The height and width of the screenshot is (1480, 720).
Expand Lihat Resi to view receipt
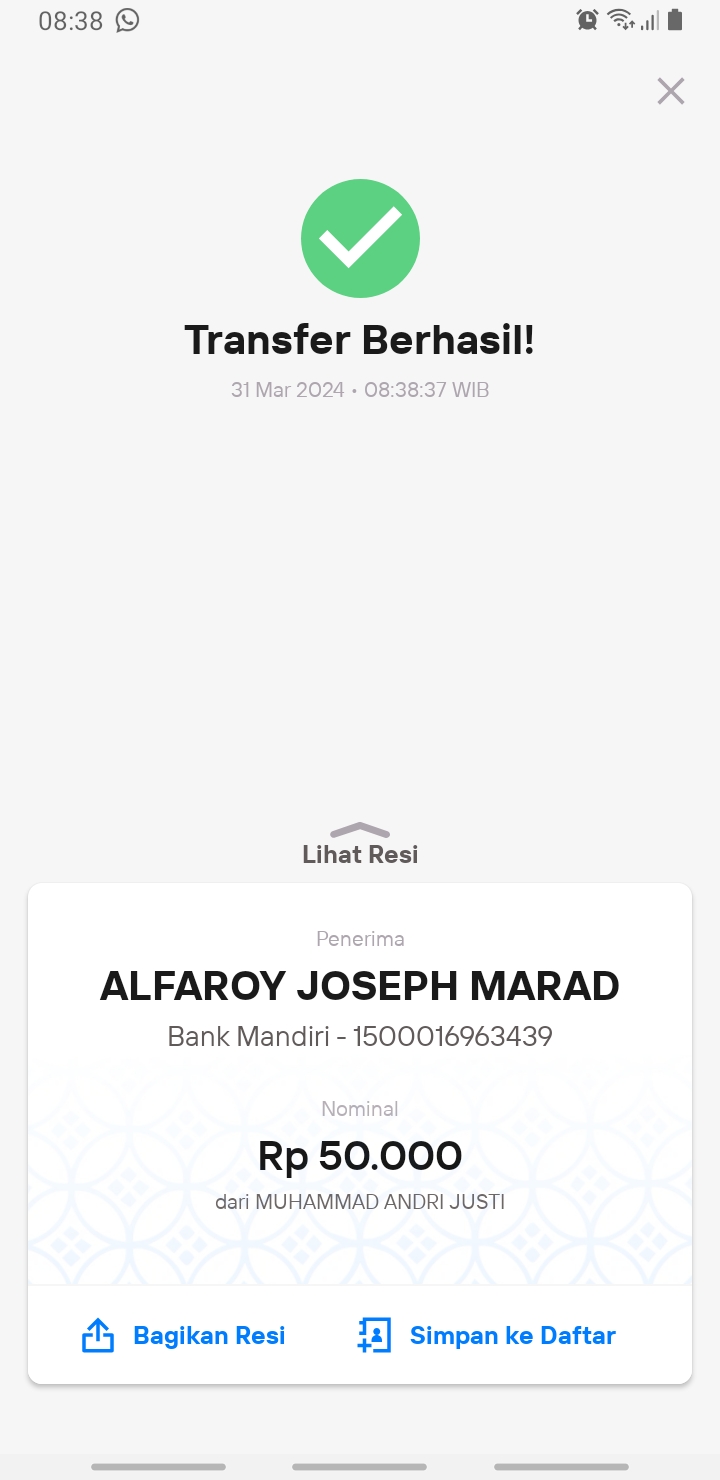tap(360, 845)
